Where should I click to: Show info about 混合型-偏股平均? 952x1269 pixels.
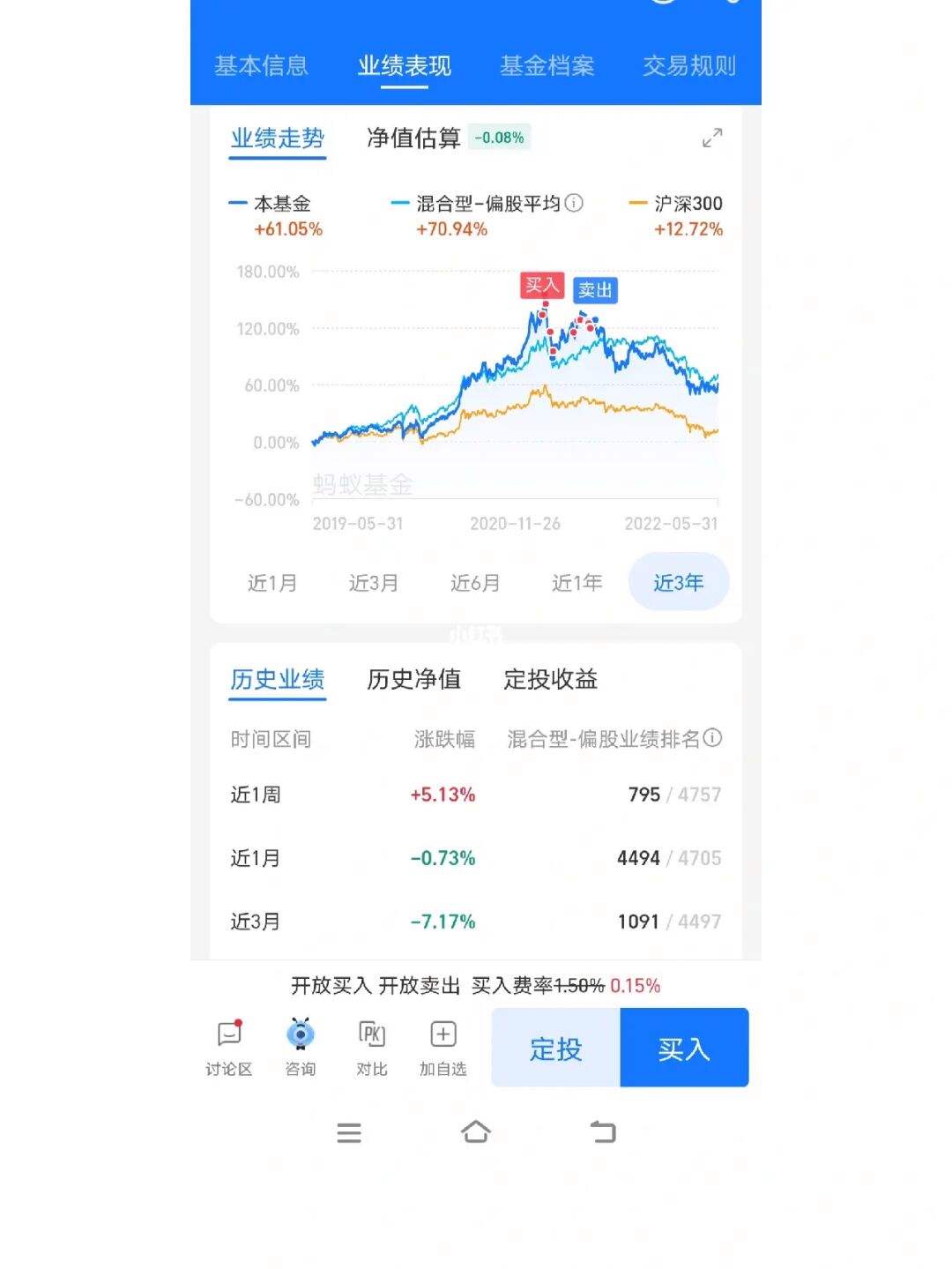[x=574, y=204]
